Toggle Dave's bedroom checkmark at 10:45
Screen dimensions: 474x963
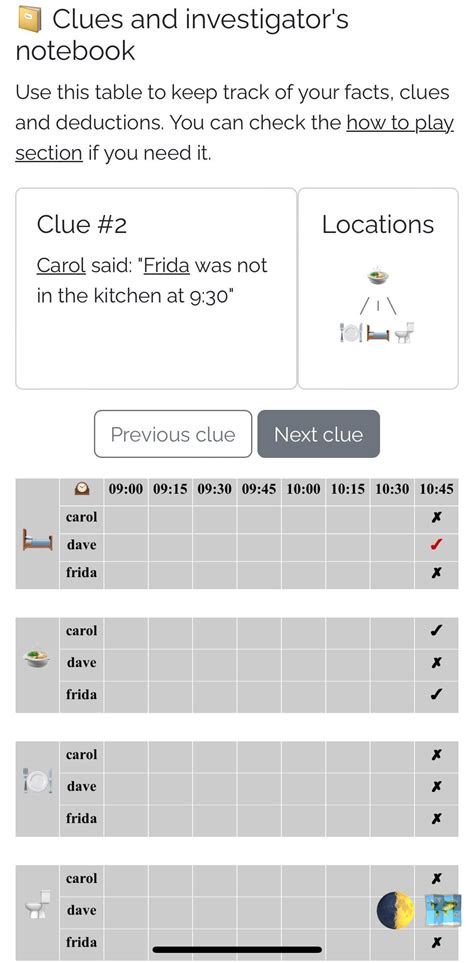coord(437,545)
